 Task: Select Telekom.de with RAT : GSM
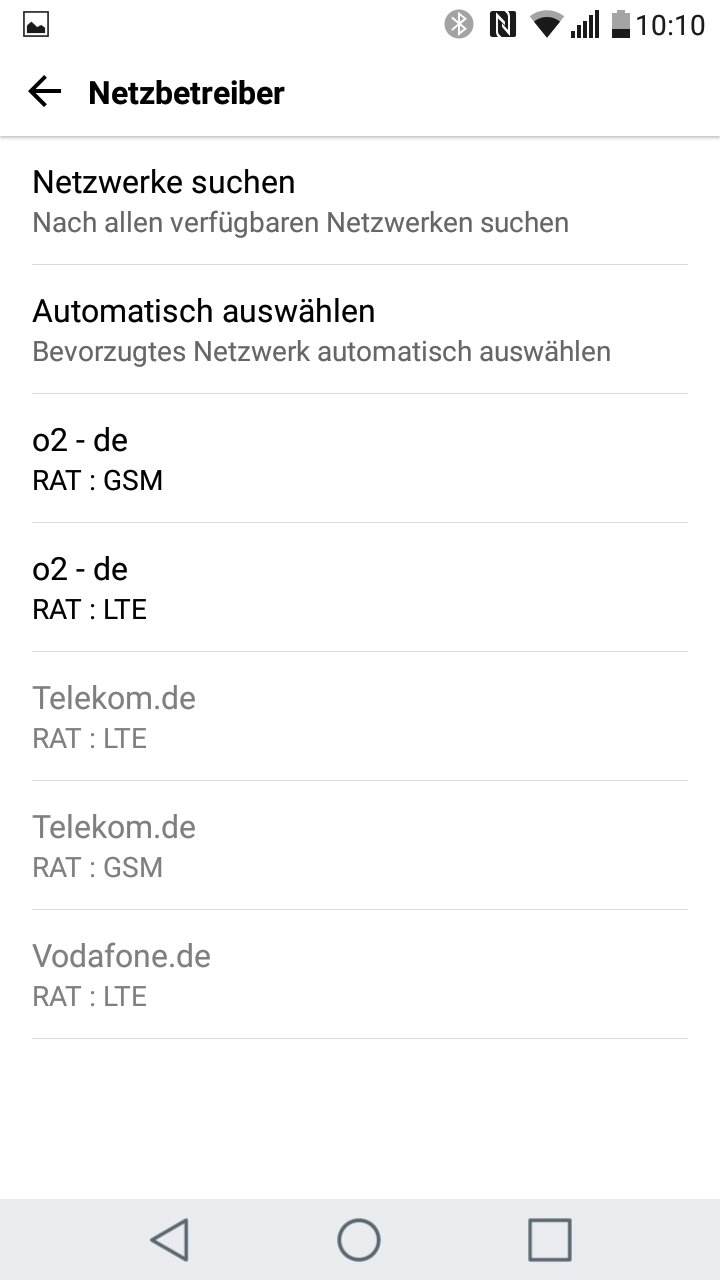click(360, 846)
